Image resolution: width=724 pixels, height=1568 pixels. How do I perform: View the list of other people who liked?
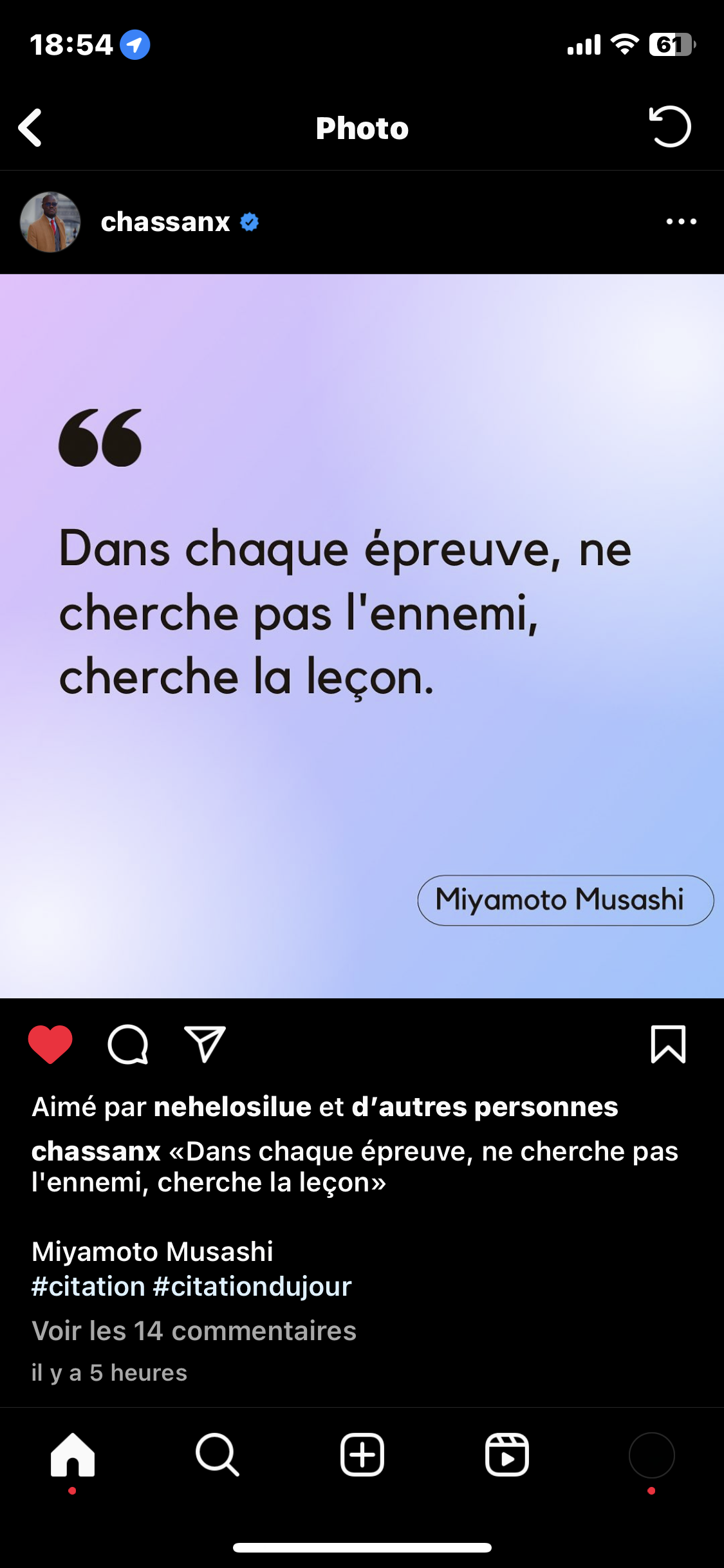pos(485,1106)
